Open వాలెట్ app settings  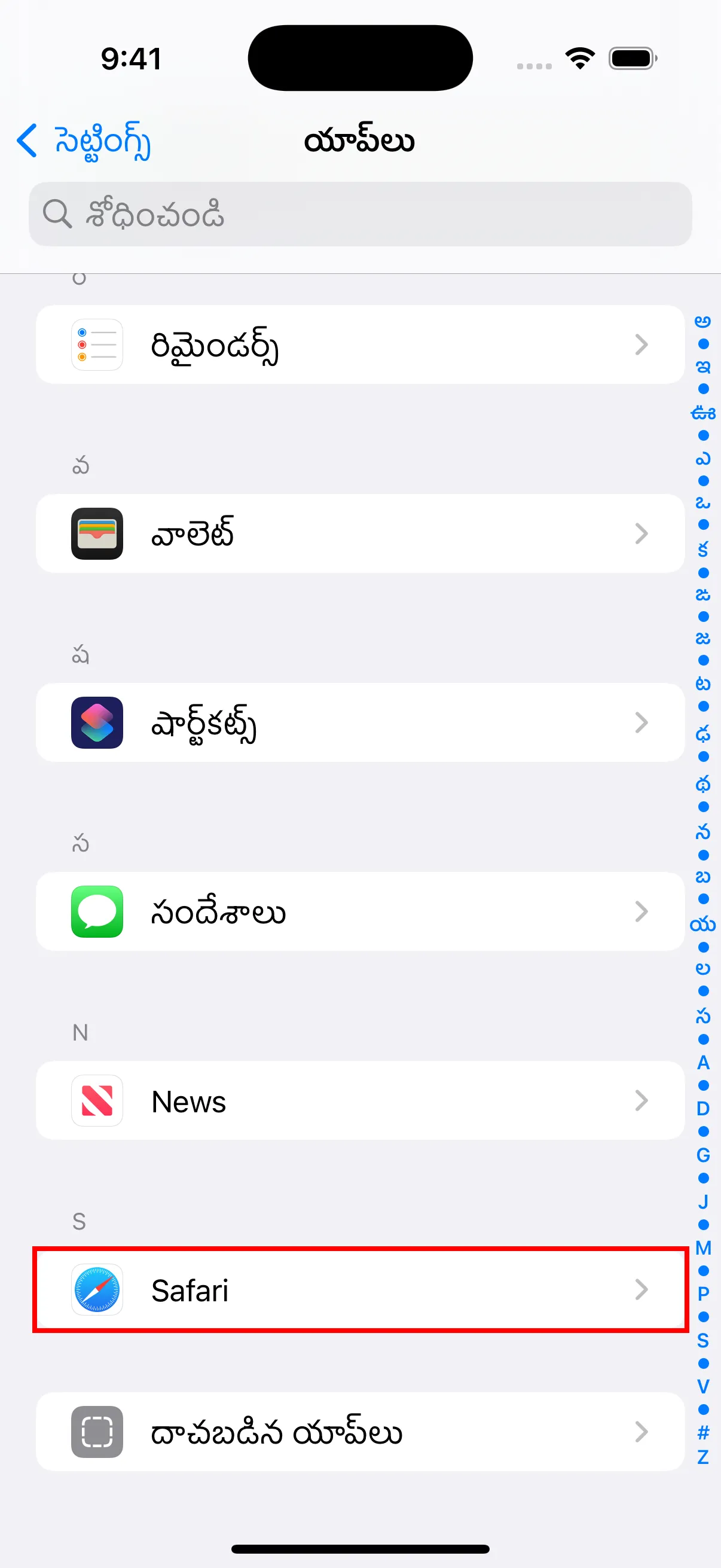[x=360, y=534]
